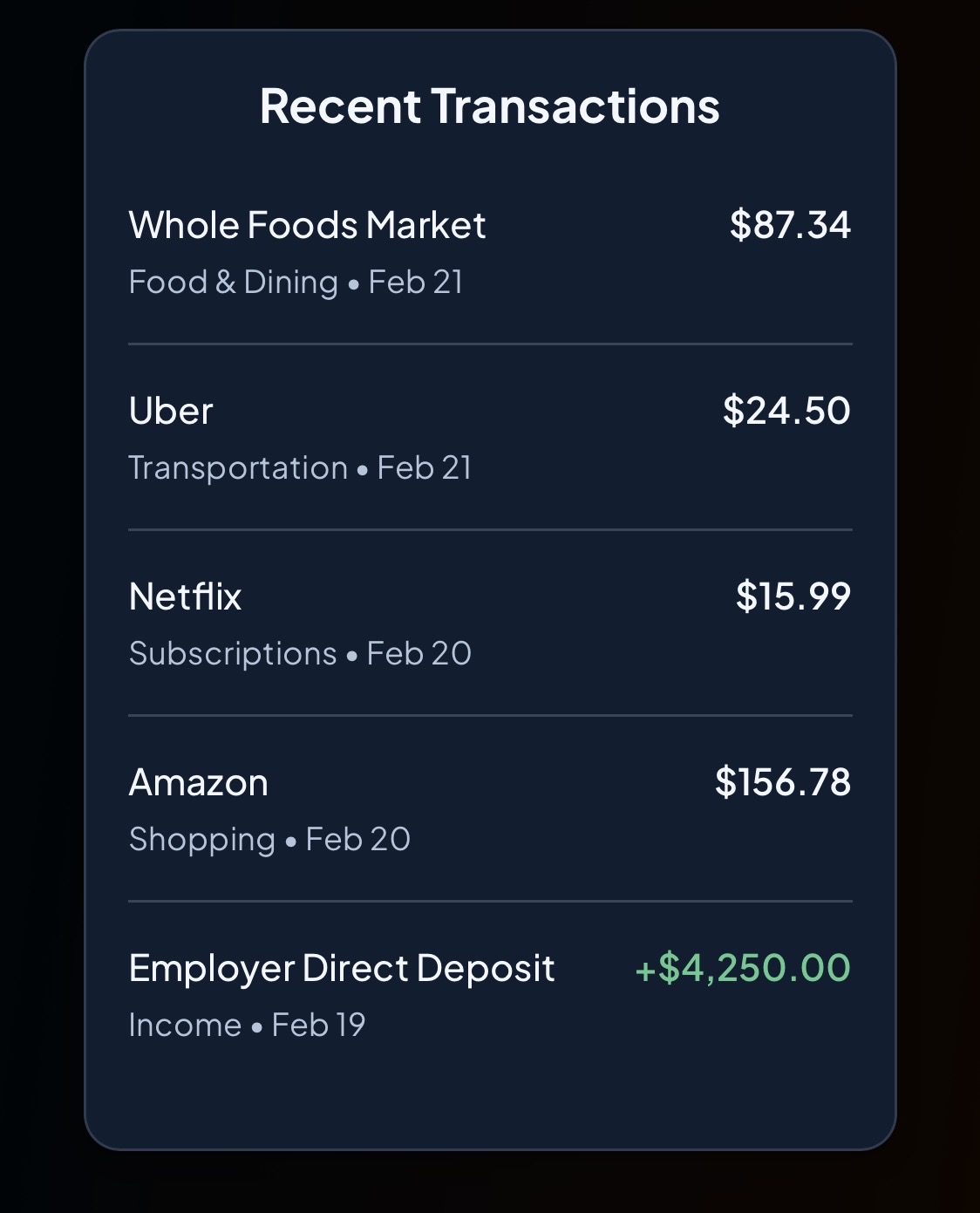980x1213 pixels.
Task: Click the $87.34 amount
Action: click(x=790, y=225)
